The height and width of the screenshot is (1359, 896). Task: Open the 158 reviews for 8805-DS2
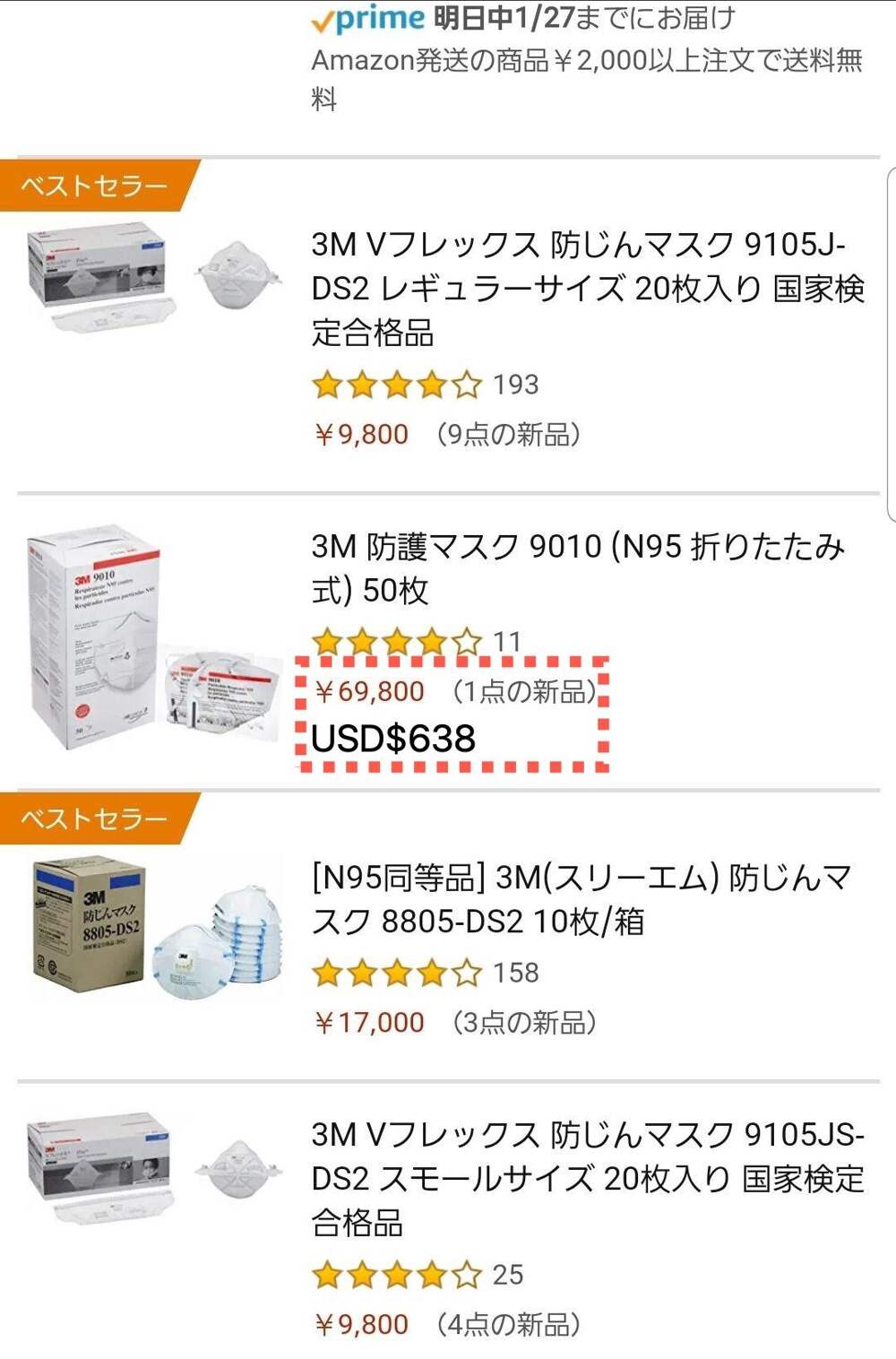(x=515, y=973)
